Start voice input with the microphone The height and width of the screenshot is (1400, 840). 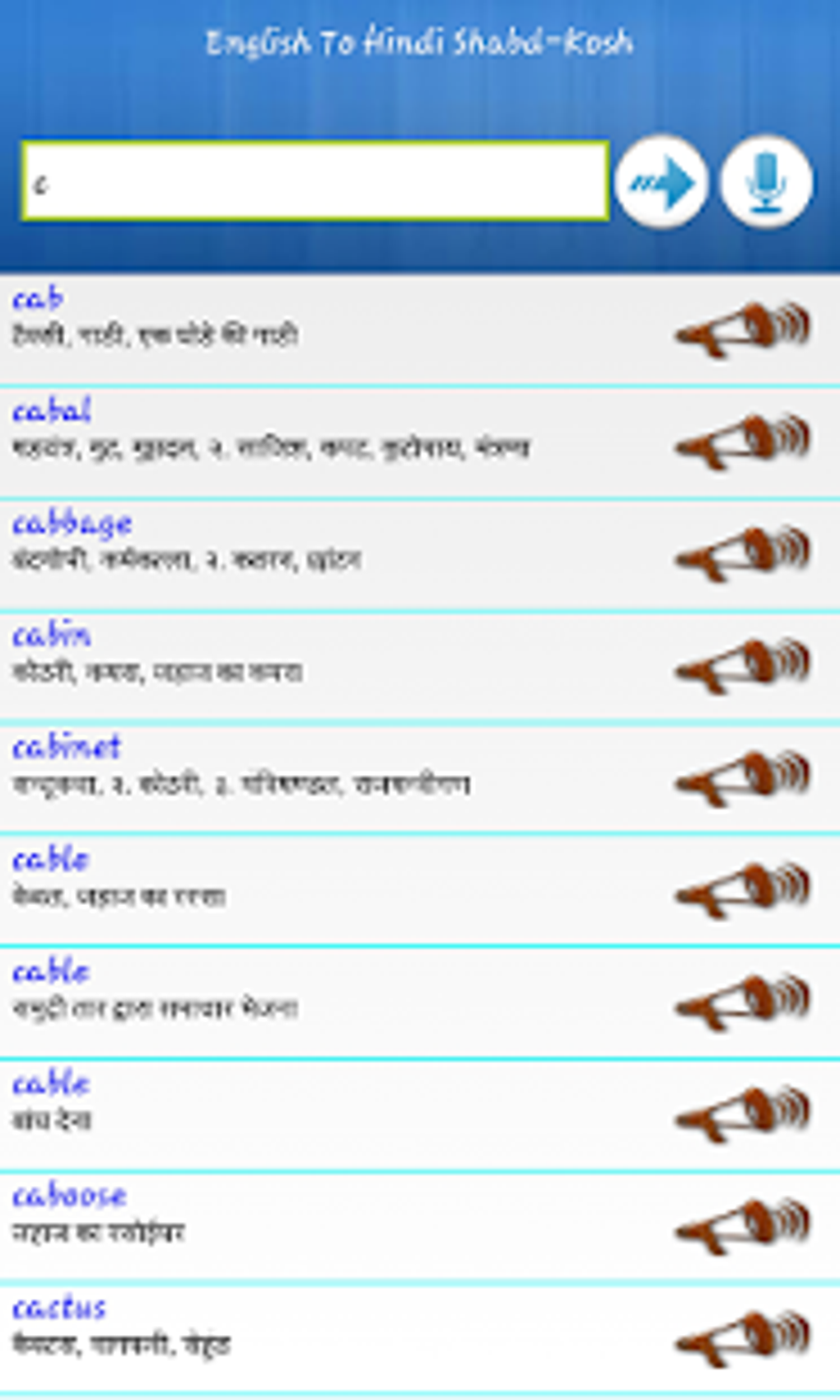point(767,182)
